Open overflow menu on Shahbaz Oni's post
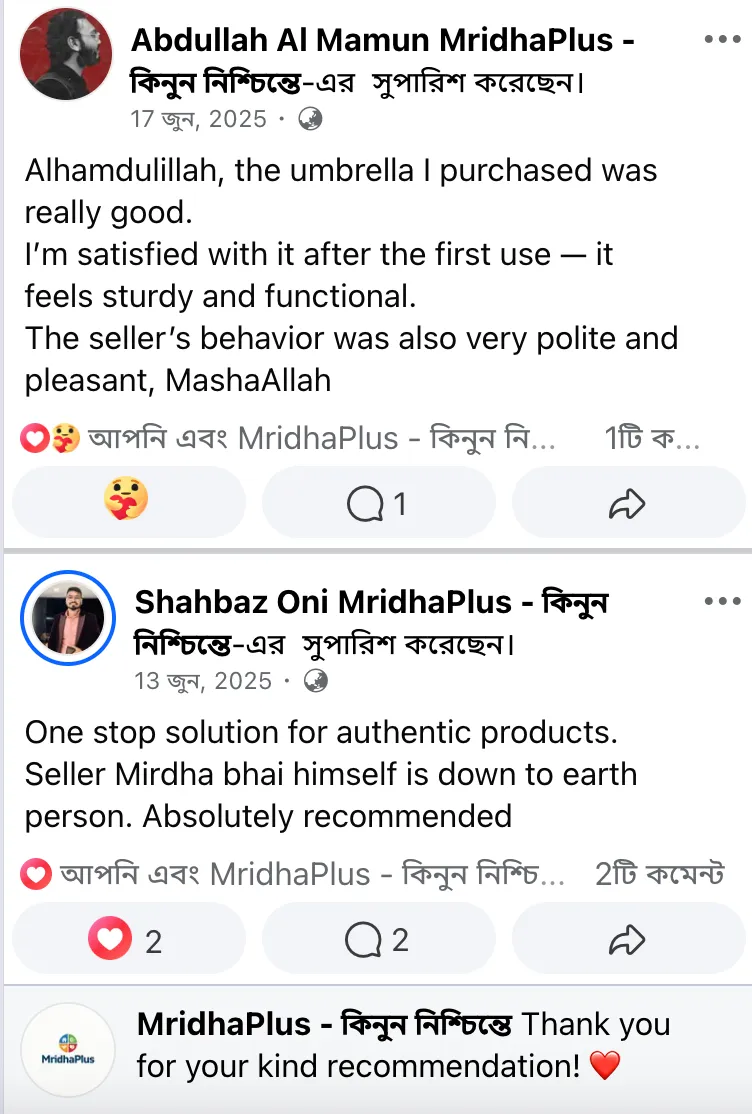The width and height of the screenshot is (752, 1114). point(722,602)
